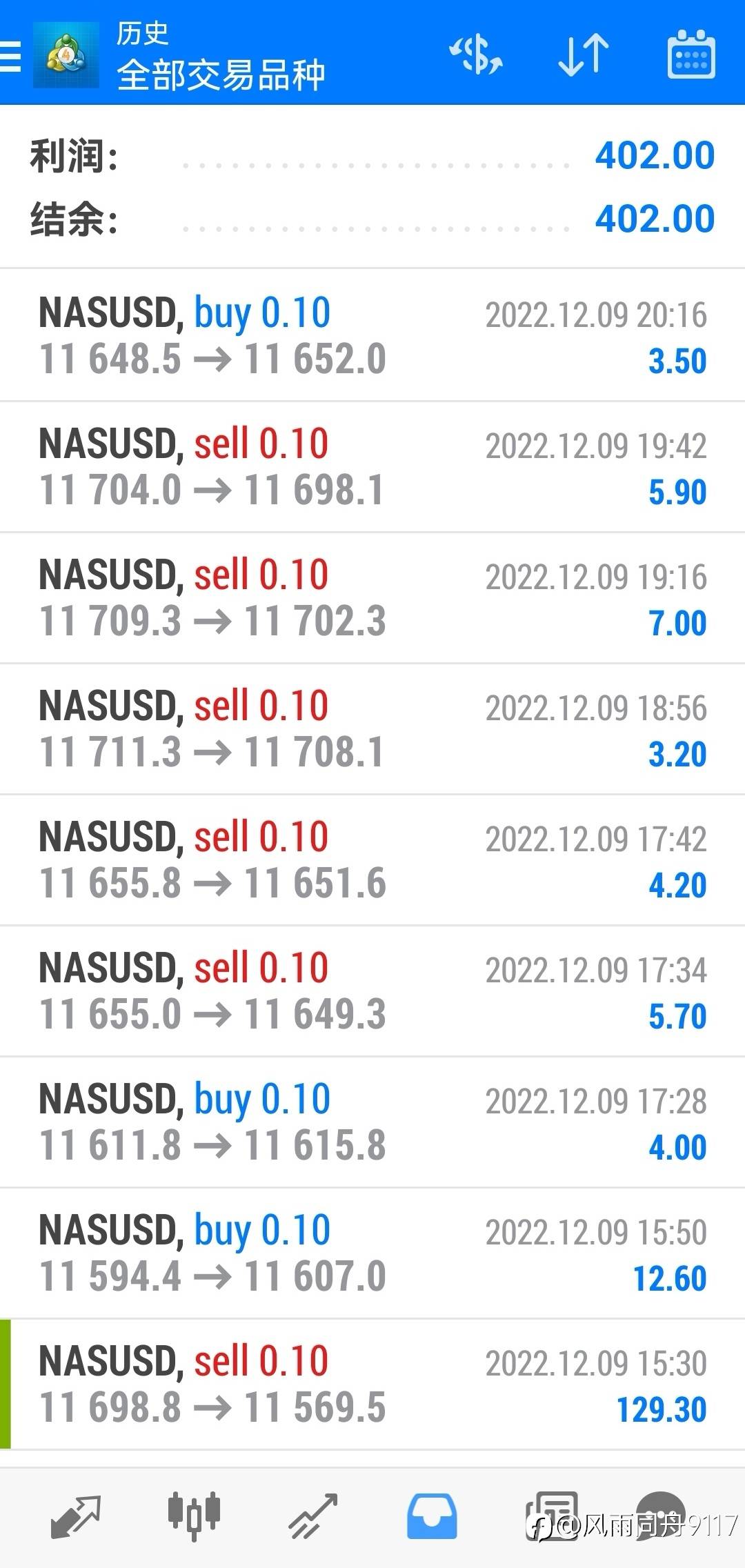Select the NASUSD sell trade from 17:42

point(372,860)
